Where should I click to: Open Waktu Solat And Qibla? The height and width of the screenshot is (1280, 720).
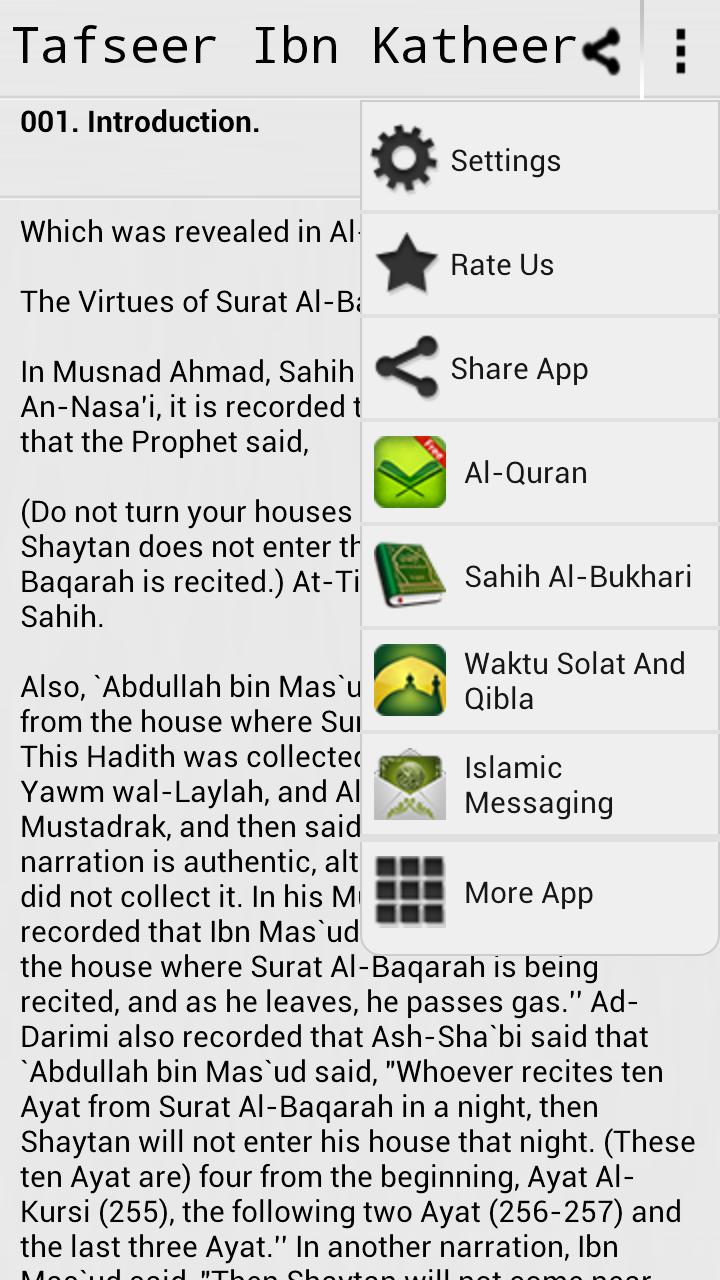tap(560, 680)
